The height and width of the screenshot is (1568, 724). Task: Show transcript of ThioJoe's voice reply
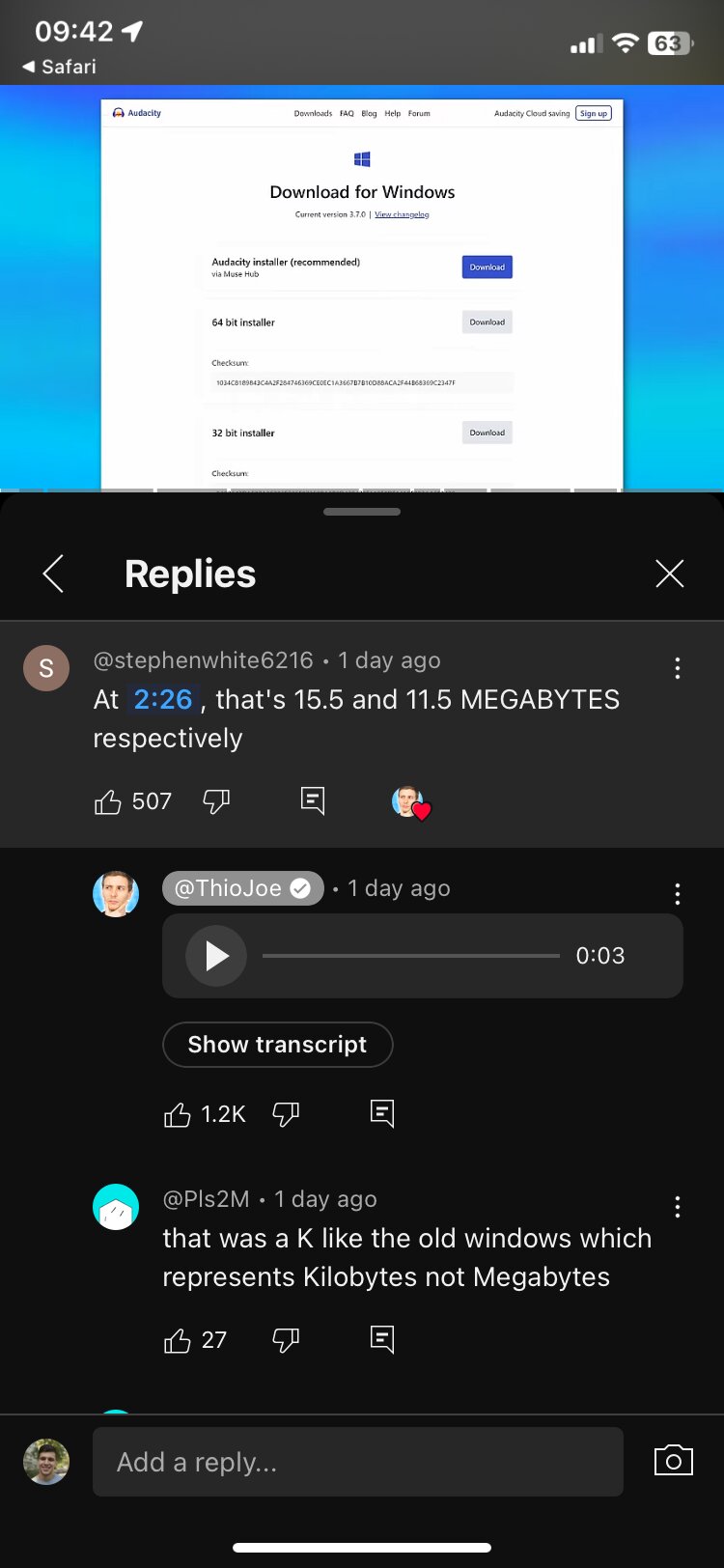[277, 1045]
